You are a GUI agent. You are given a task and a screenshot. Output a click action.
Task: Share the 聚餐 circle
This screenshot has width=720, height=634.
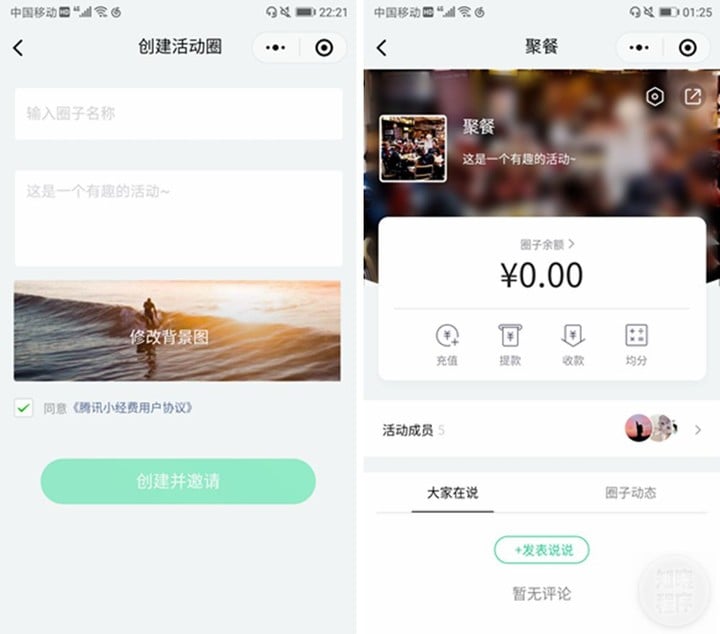coord(692,97)
